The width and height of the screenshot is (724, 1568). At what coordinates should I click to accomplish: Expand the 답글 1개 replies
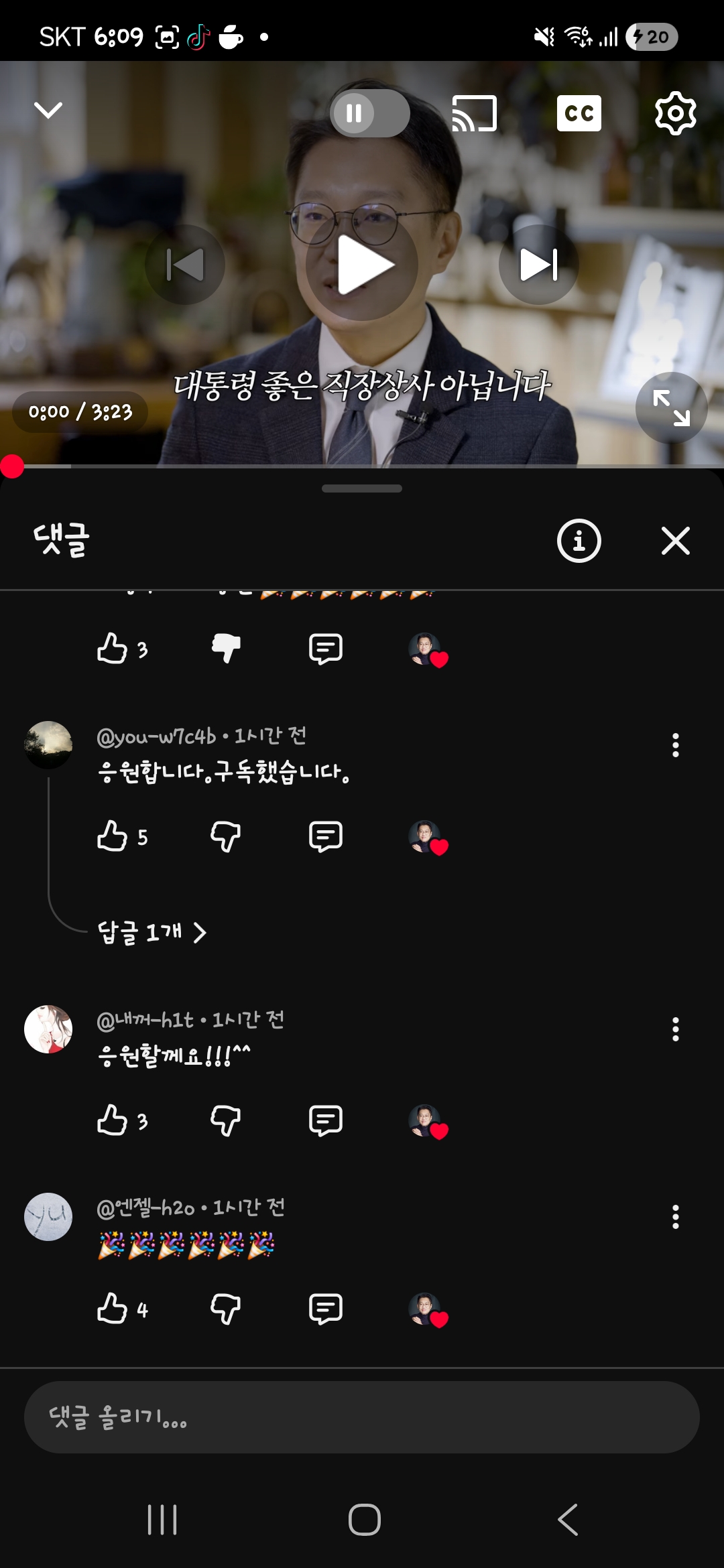(x=152, y=932)
